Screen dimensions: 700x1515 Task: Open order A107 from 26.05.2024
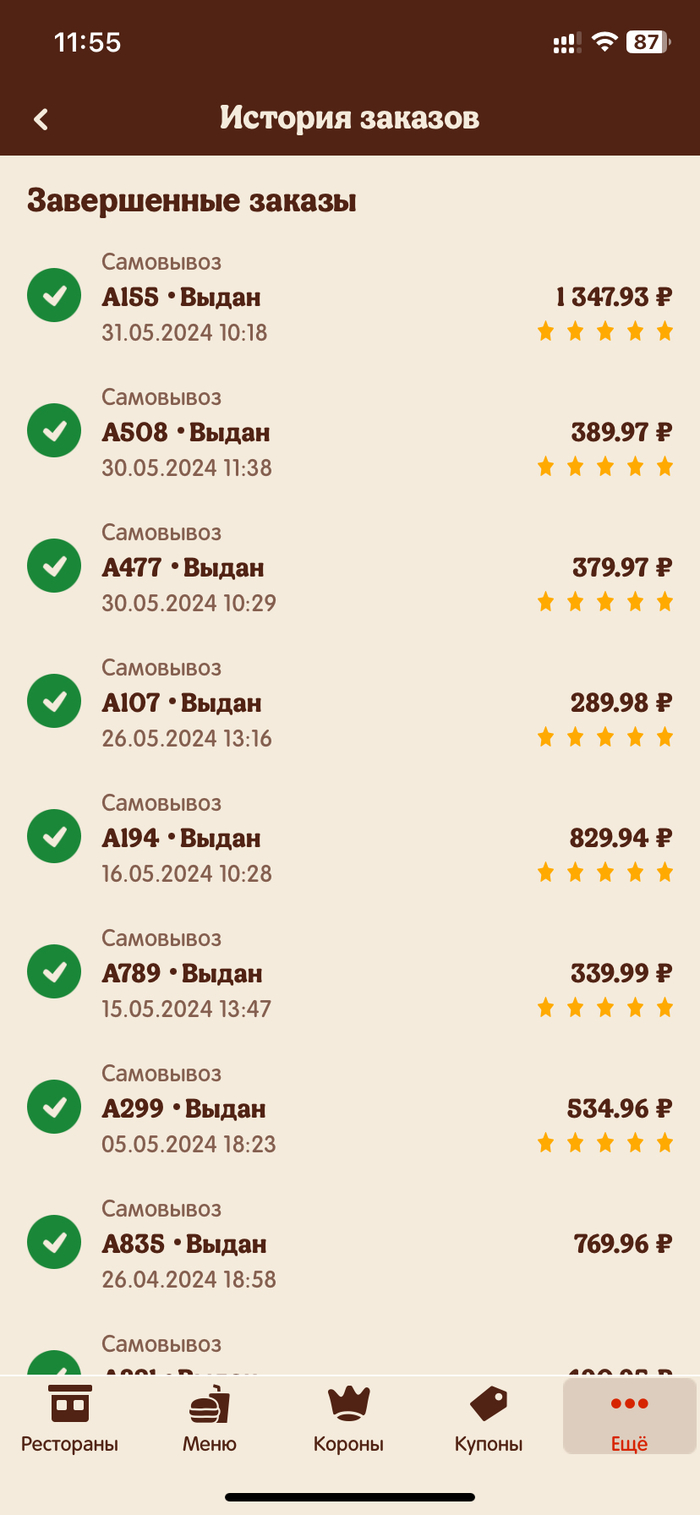(x=350, y=703)
